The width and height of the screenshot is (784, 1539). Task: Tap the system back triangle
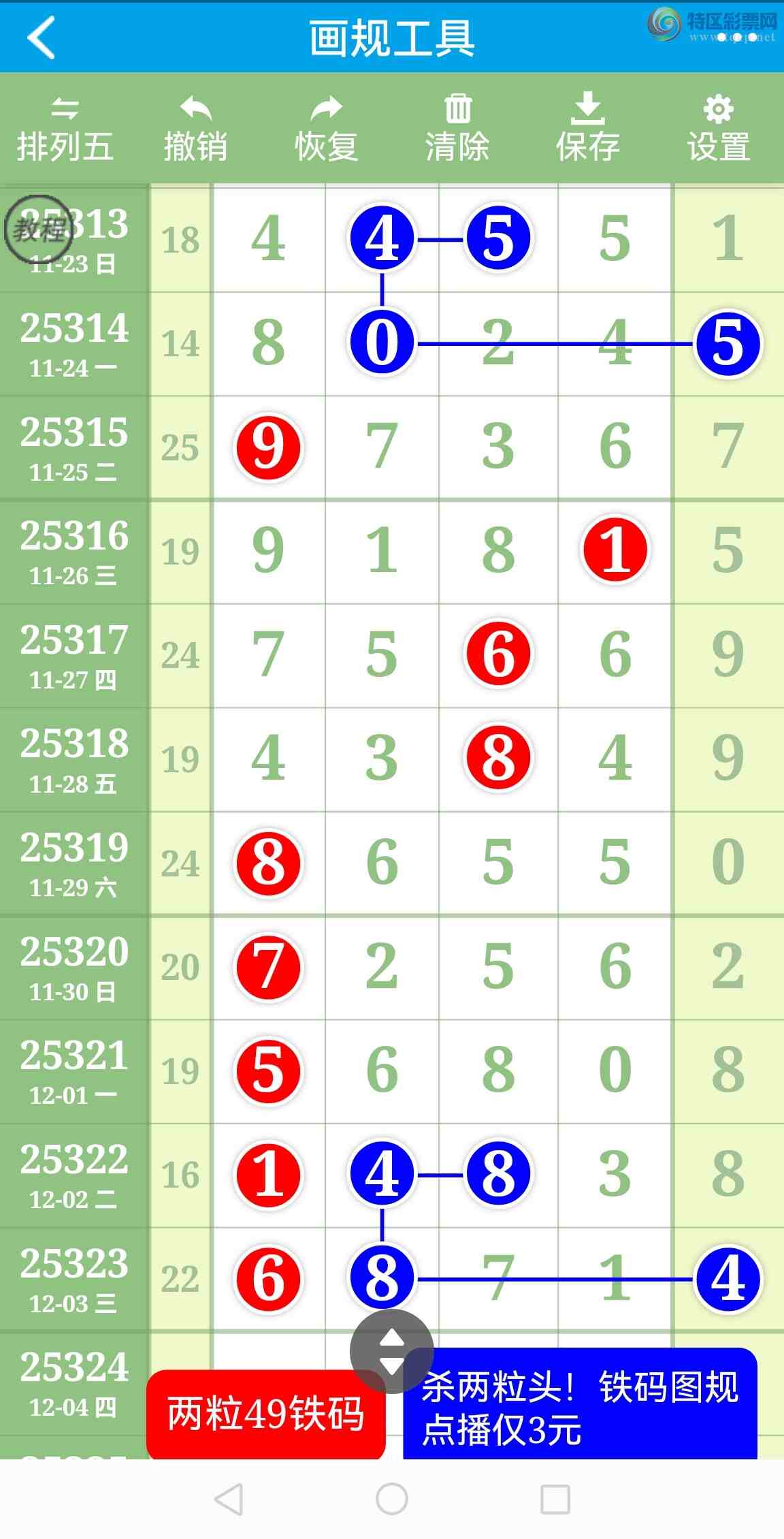pyautogui.click(x=229, y=1498)
